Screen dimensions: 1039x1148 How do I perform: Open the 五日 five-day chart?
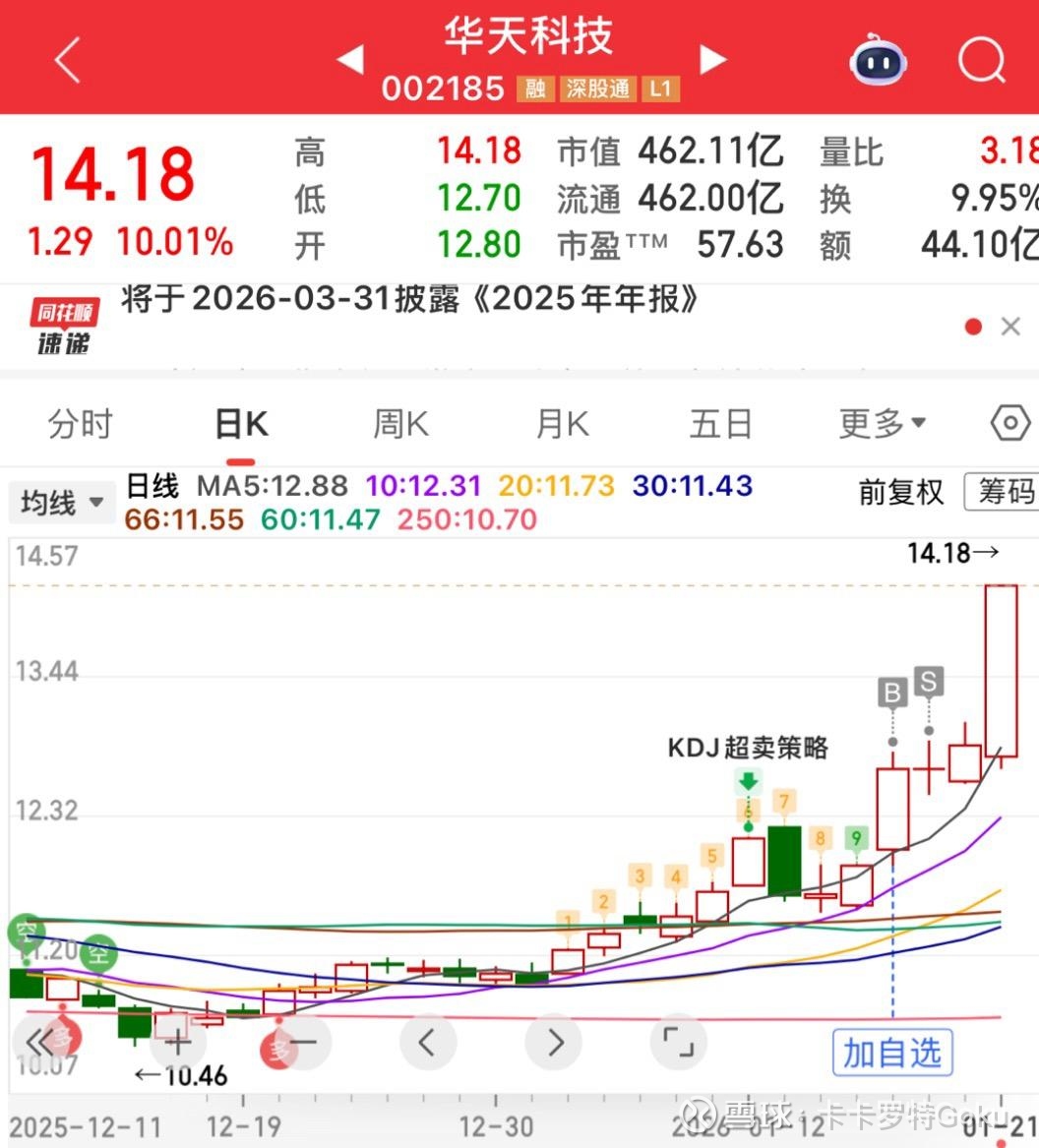tap(721, 425)
